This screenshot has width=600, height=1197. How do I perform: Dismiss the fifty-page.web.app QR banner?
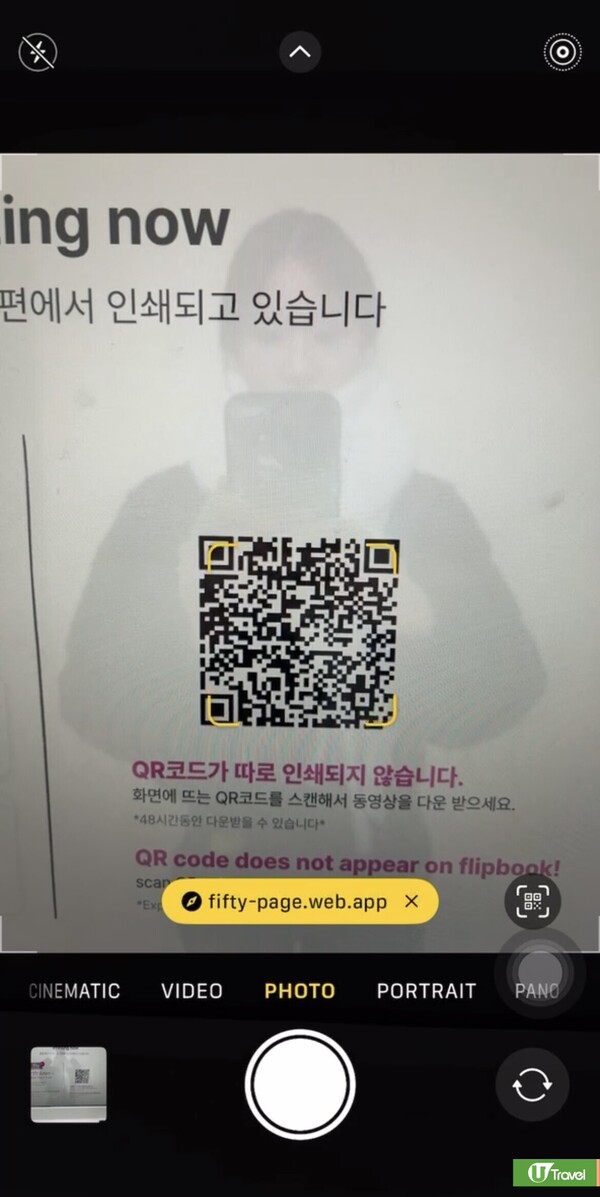[411, 901]
